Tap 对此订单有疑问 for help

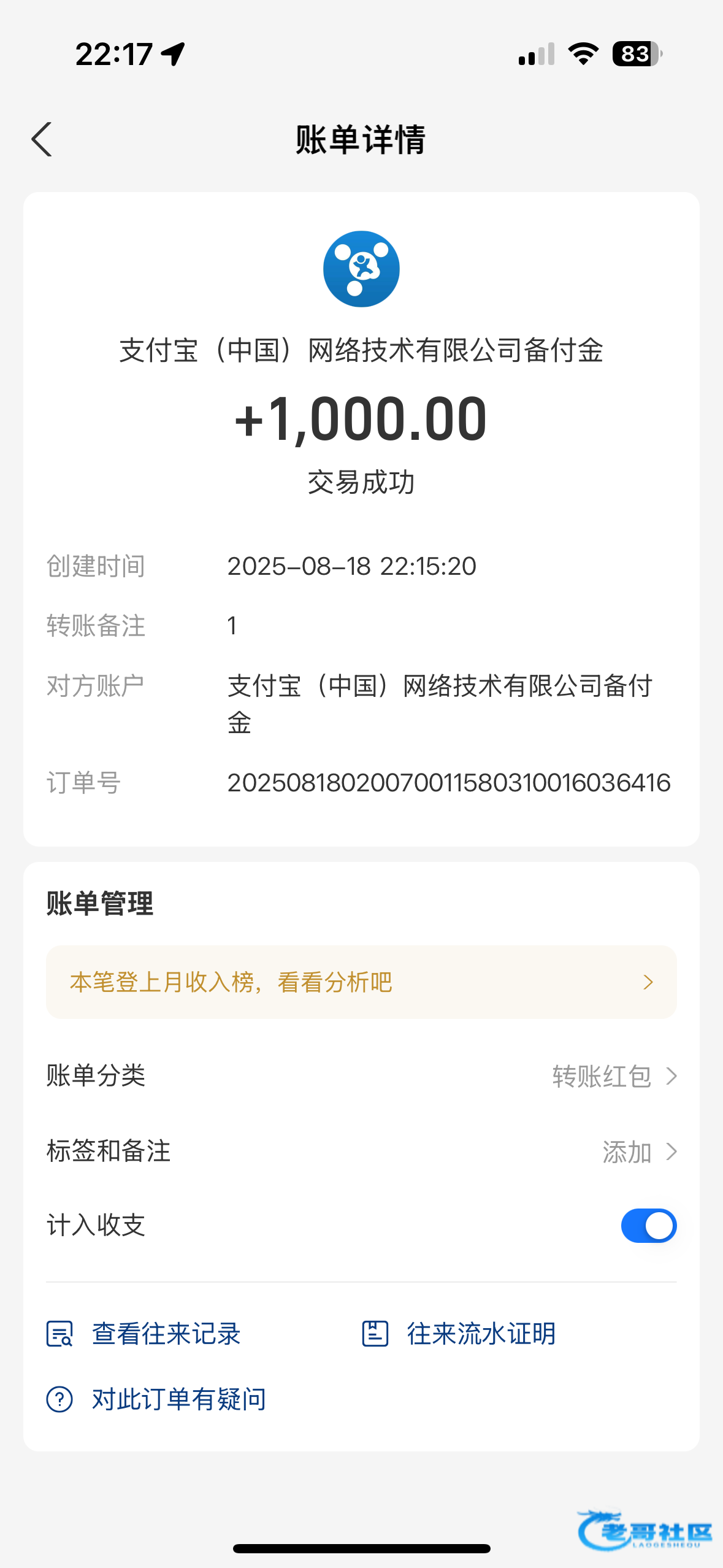157,1399
